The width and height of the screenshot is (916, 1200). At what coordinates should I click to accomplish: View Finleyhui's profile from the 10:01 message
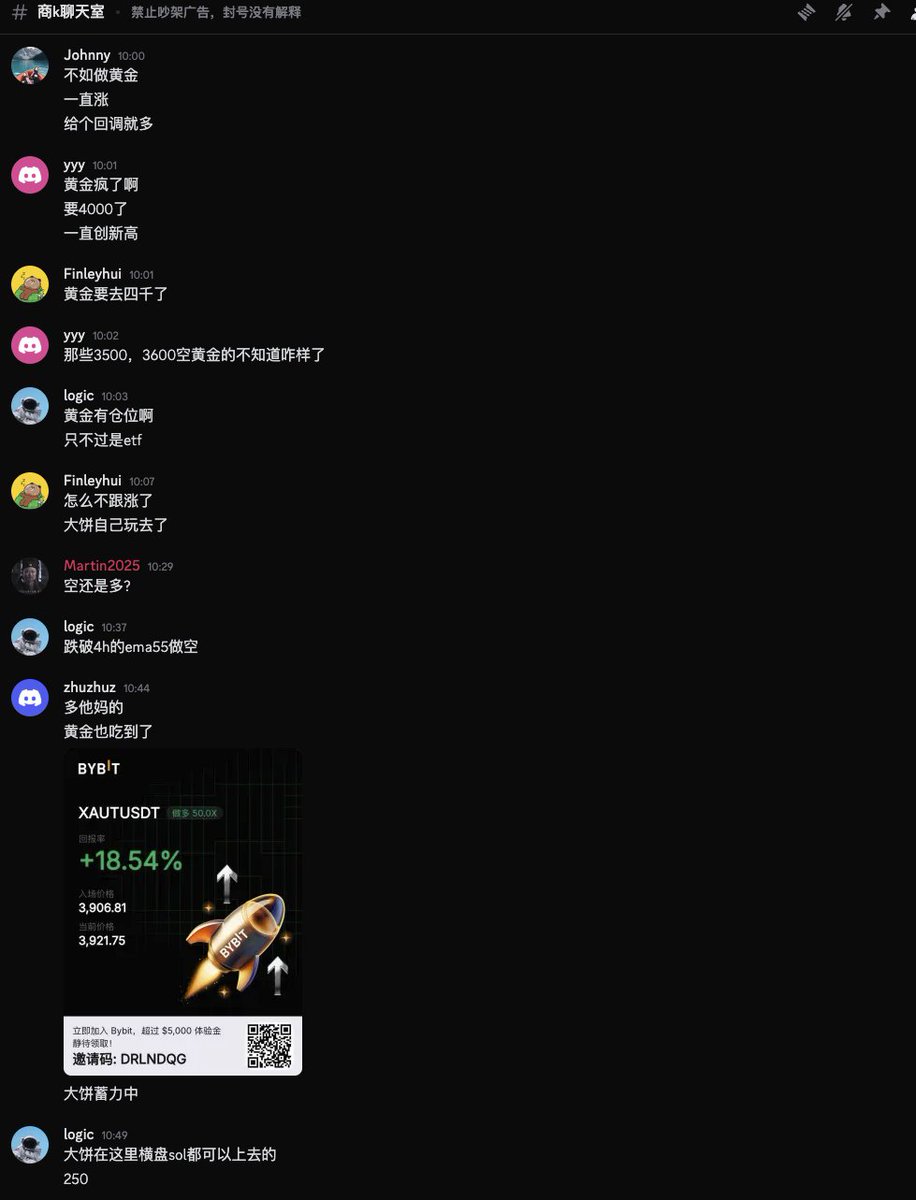click(x=92, y=274)
